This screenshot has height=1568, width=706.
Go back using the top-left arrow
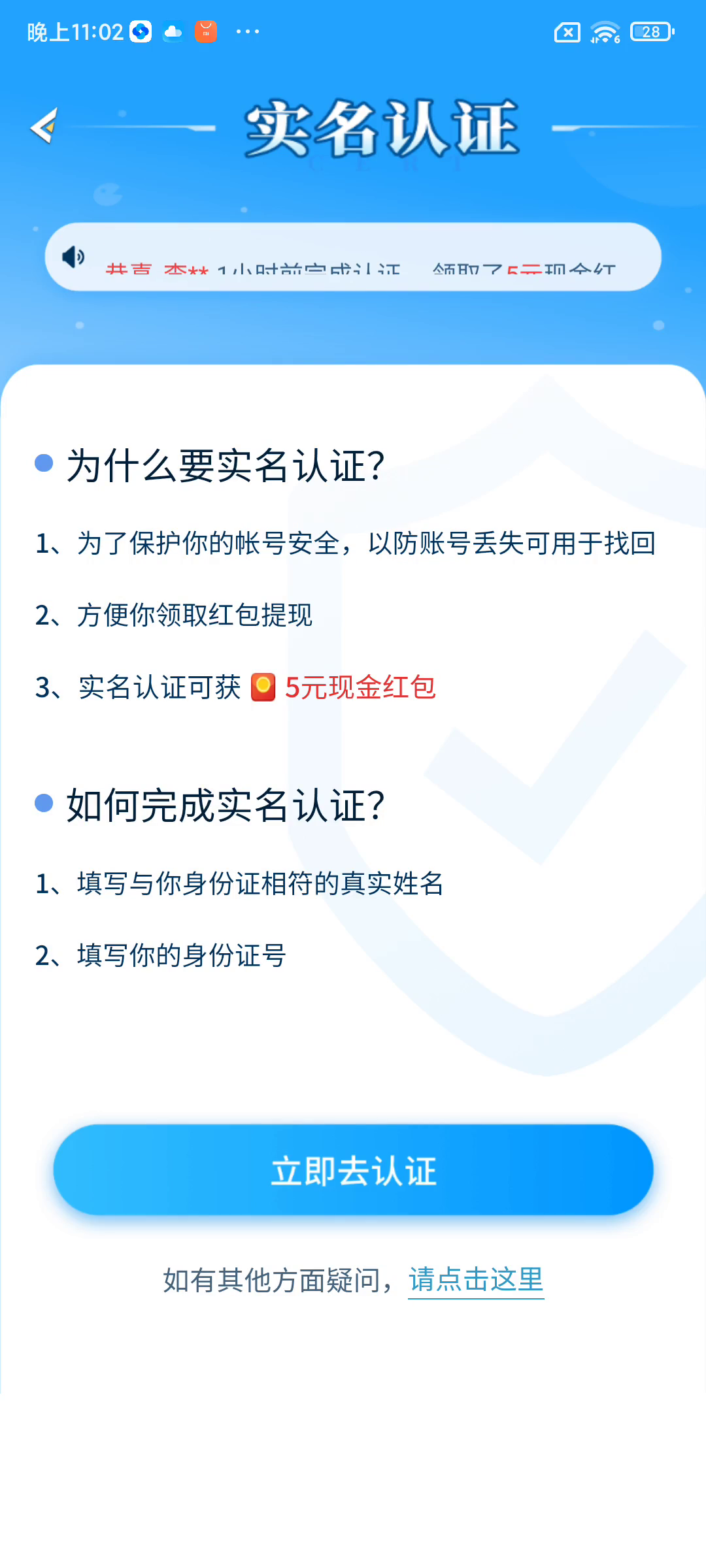pos(44,126)
